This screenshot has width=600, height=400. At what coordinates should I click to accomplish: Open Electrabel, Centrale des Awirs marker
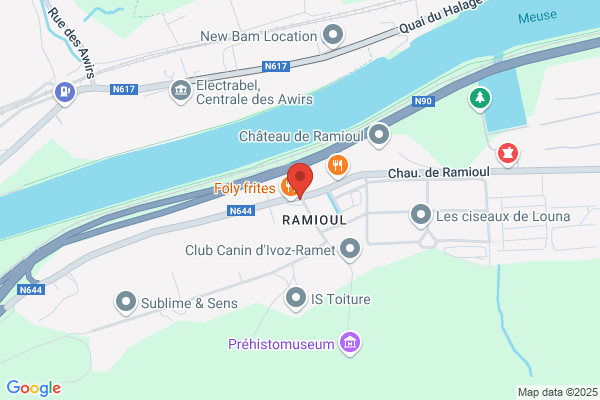click(181, 91)
